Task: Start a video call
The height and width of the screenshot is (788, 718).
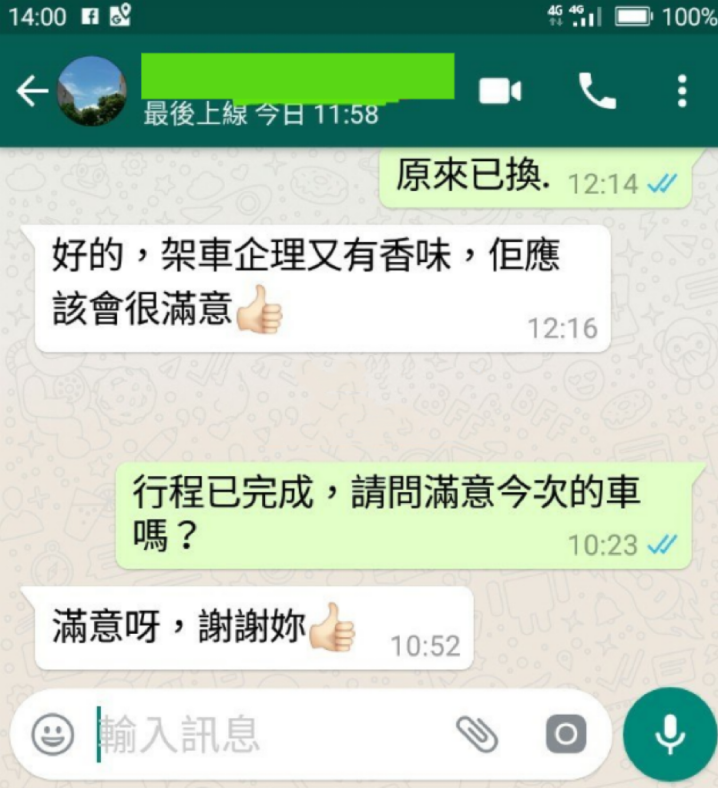Action: (x=499, y=92)
